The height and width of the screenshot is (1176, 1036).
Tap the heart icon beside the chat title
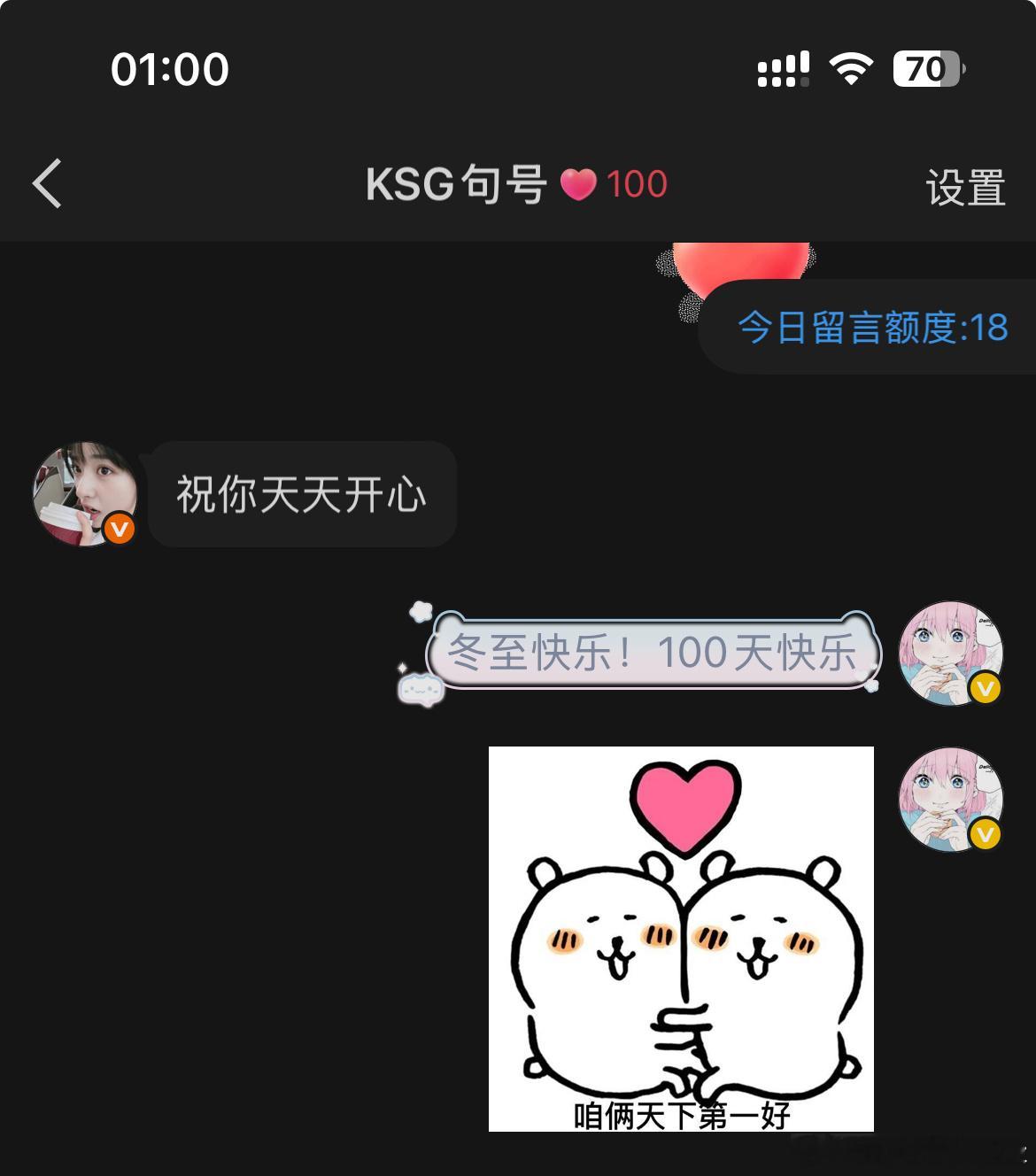(580, 182)
